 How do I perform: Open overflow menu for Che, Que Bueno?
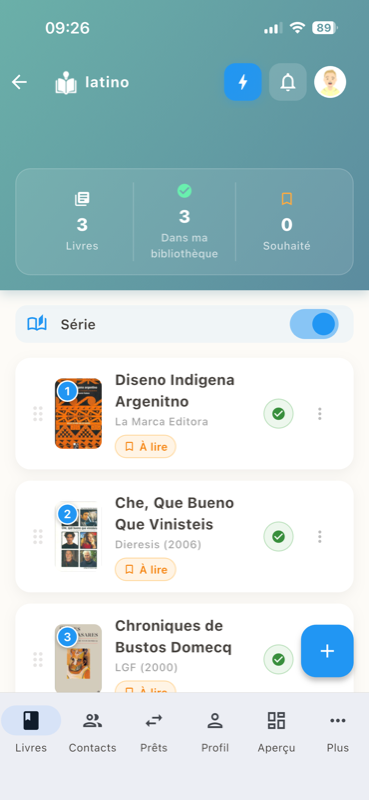pos(319,537)
